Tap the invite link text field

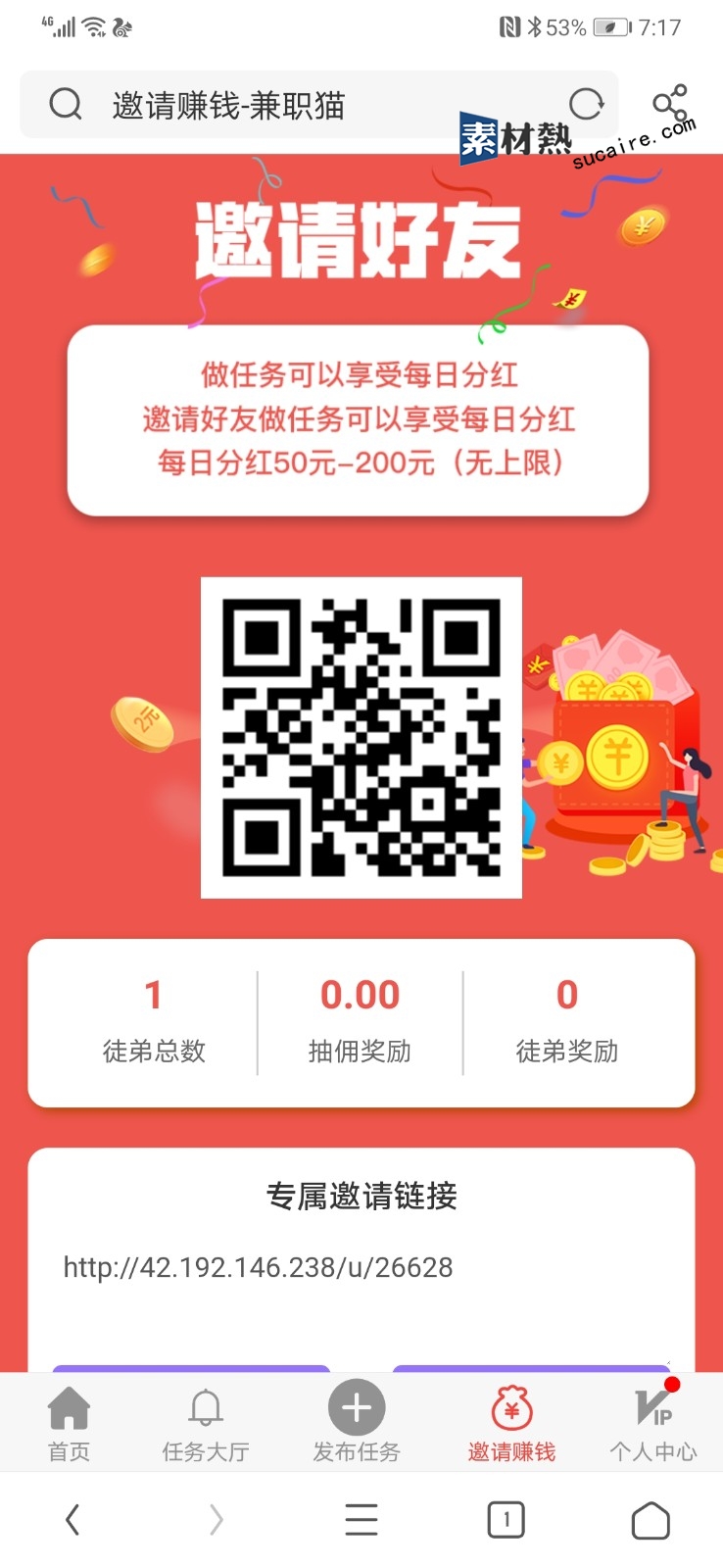tap(361, 1284)
